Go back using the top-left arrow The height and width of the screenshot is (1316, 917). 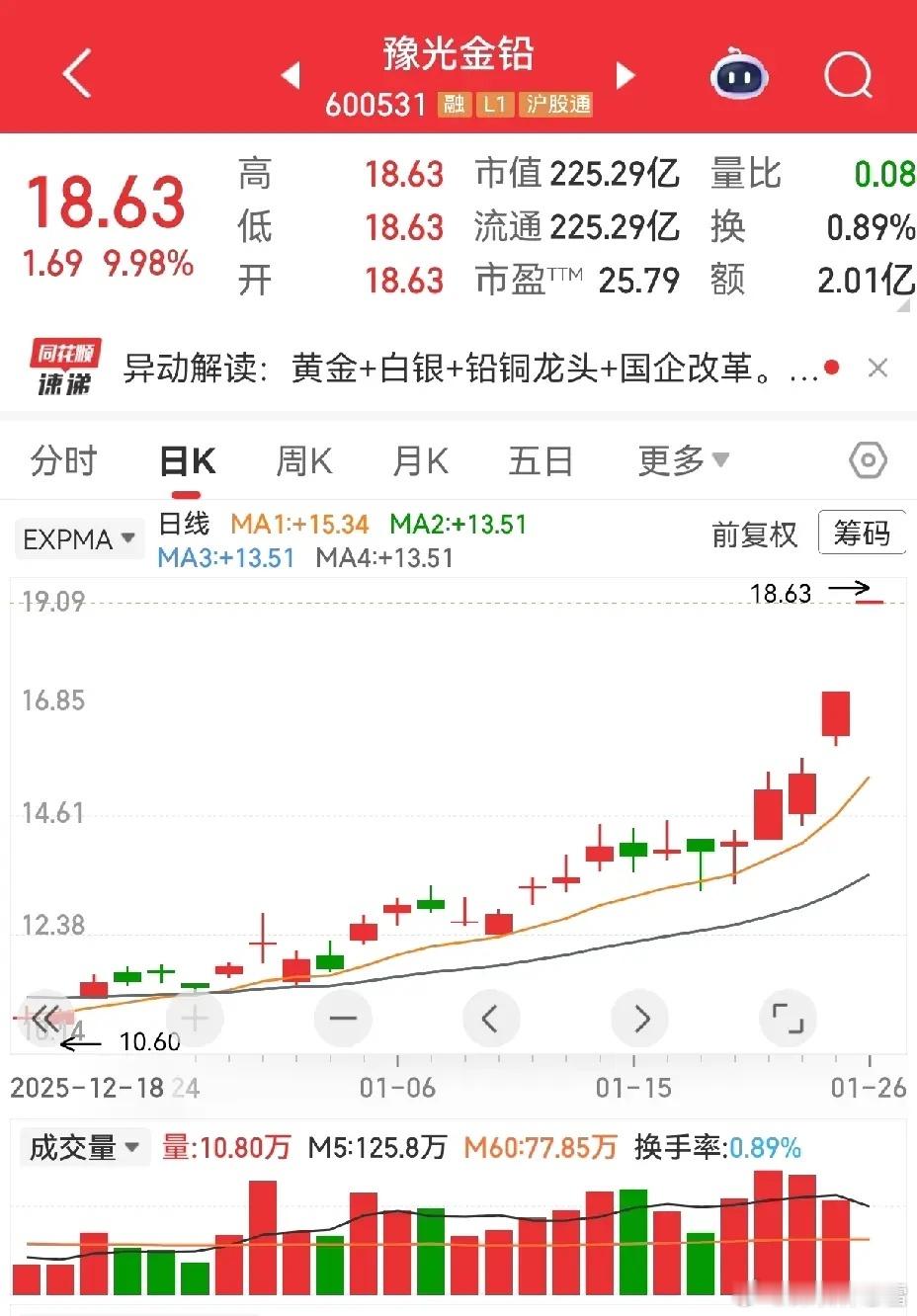coord(77,73)
